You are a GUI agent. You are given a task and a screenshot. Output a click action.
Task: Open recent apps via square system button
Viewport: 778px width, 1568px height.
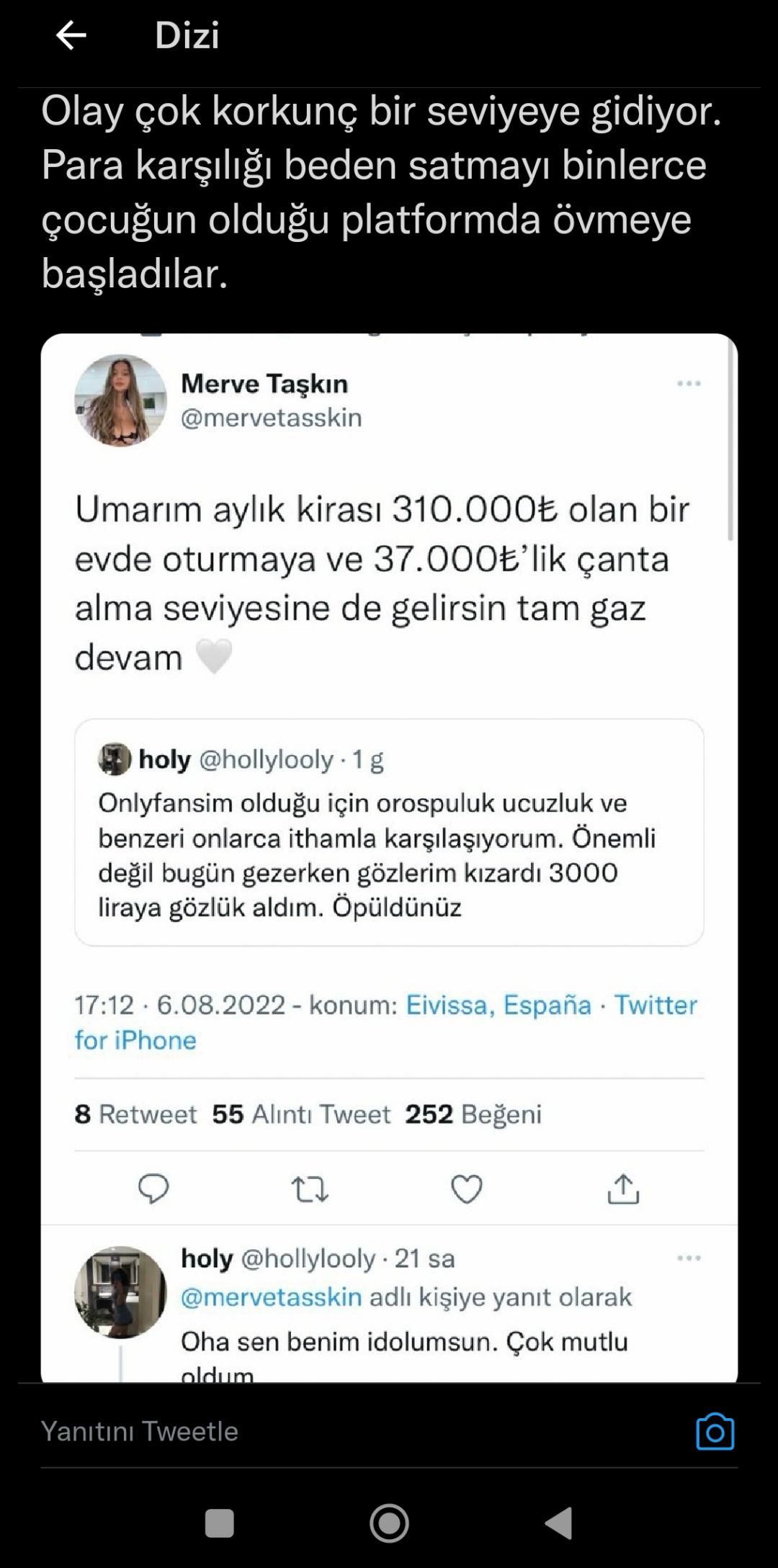(x=219, y=1523)
